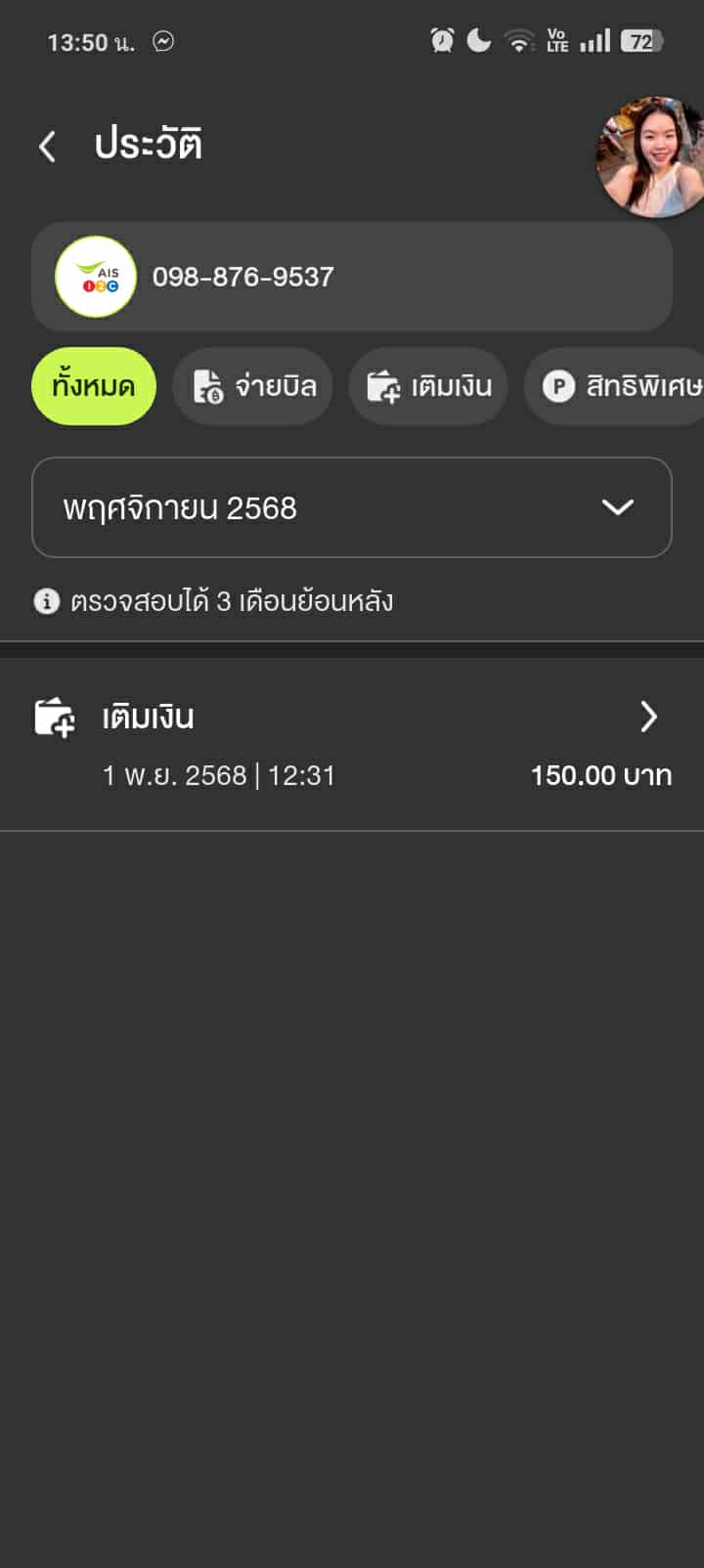Switch to the ทั้งหมด filter
The height and width of the screenshot is (1568, 704).
[x=94, y=386]
